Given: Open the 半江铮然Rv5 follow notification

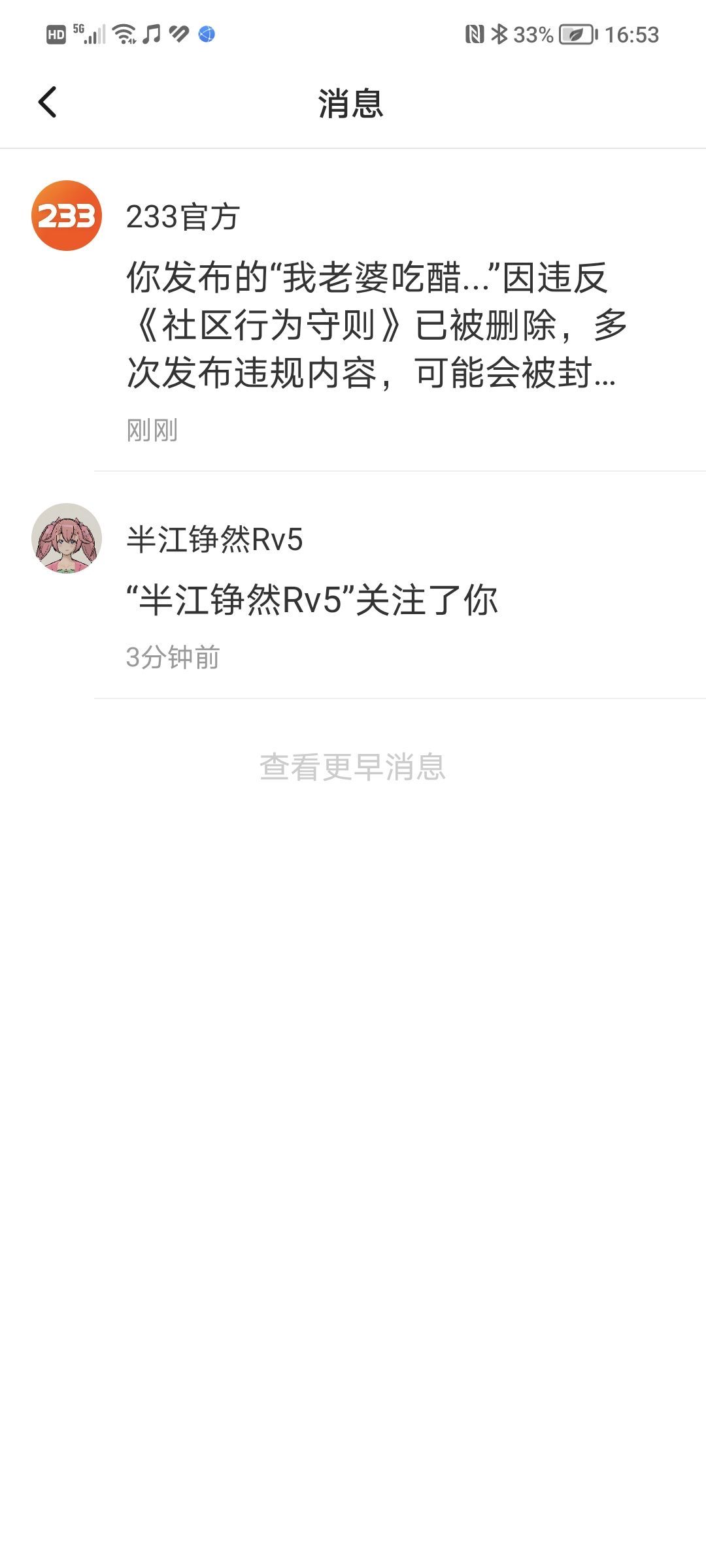Looking at the screenshot, I should (x=353, y=585).
